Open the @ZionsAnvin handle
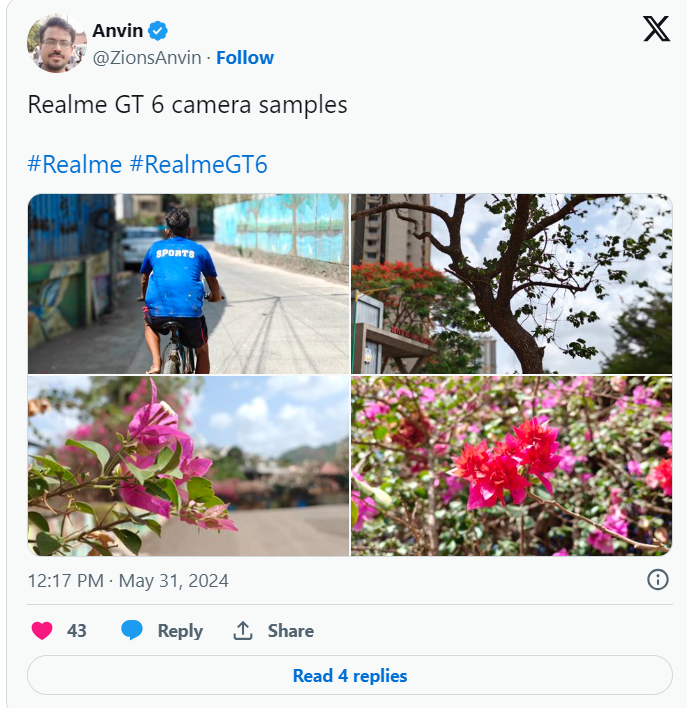This screenshot has height=708, width=687. pyautogui.click(x=147, y=58)
